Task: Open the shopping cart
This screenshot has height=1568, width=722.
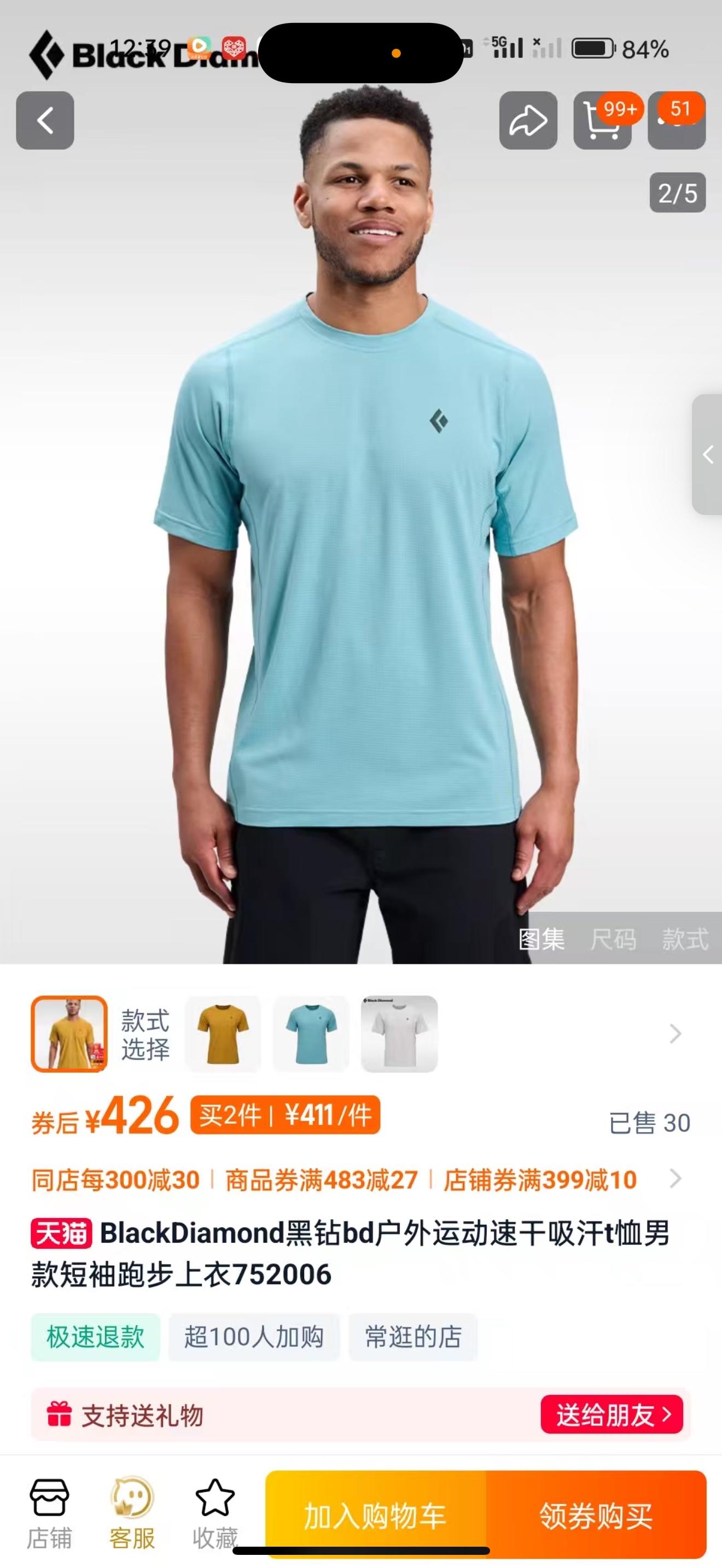Action: (602, 120)
